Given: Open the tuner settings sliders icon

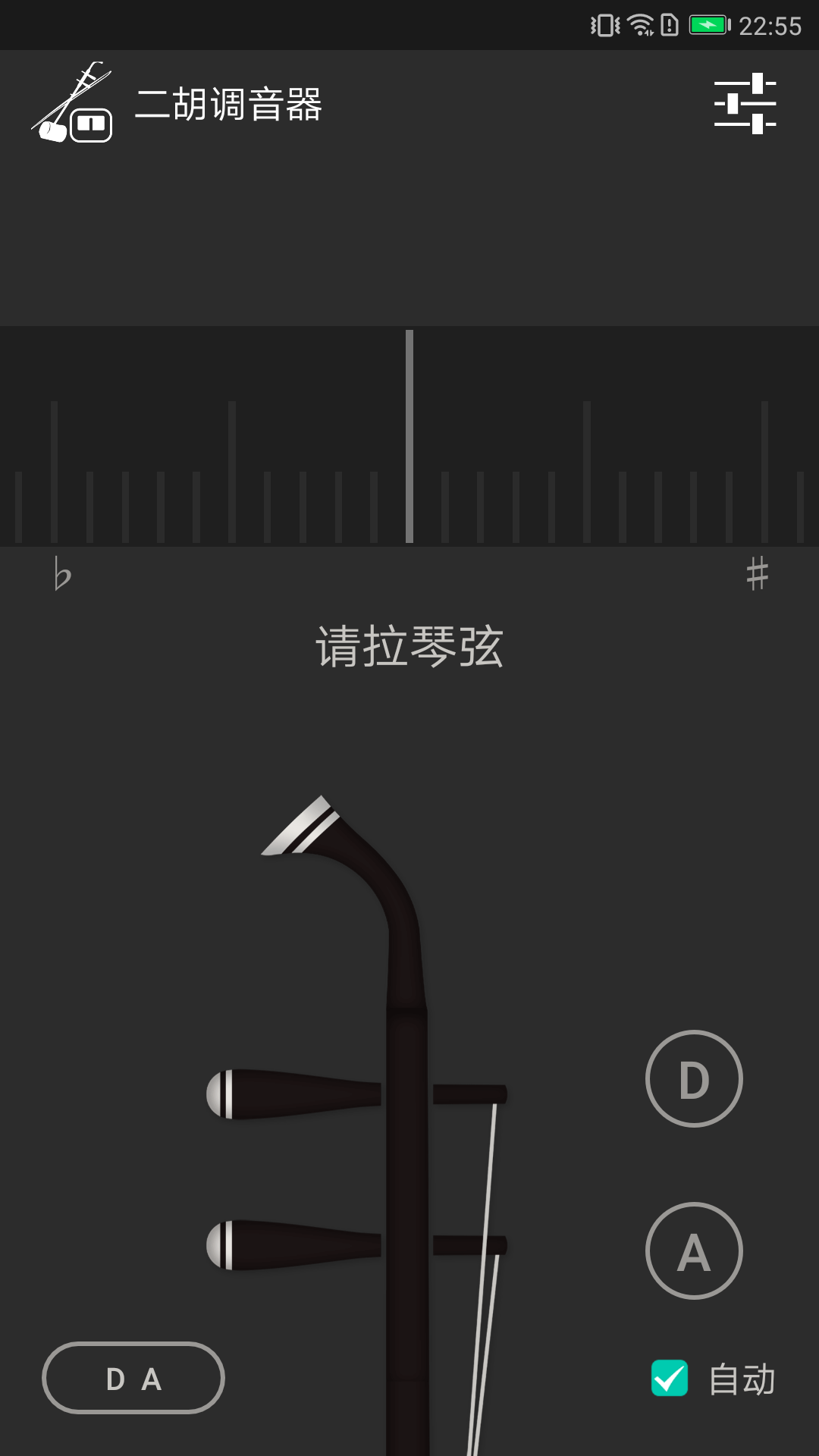Looking at the screenshot, I should [x=745, y=104].
